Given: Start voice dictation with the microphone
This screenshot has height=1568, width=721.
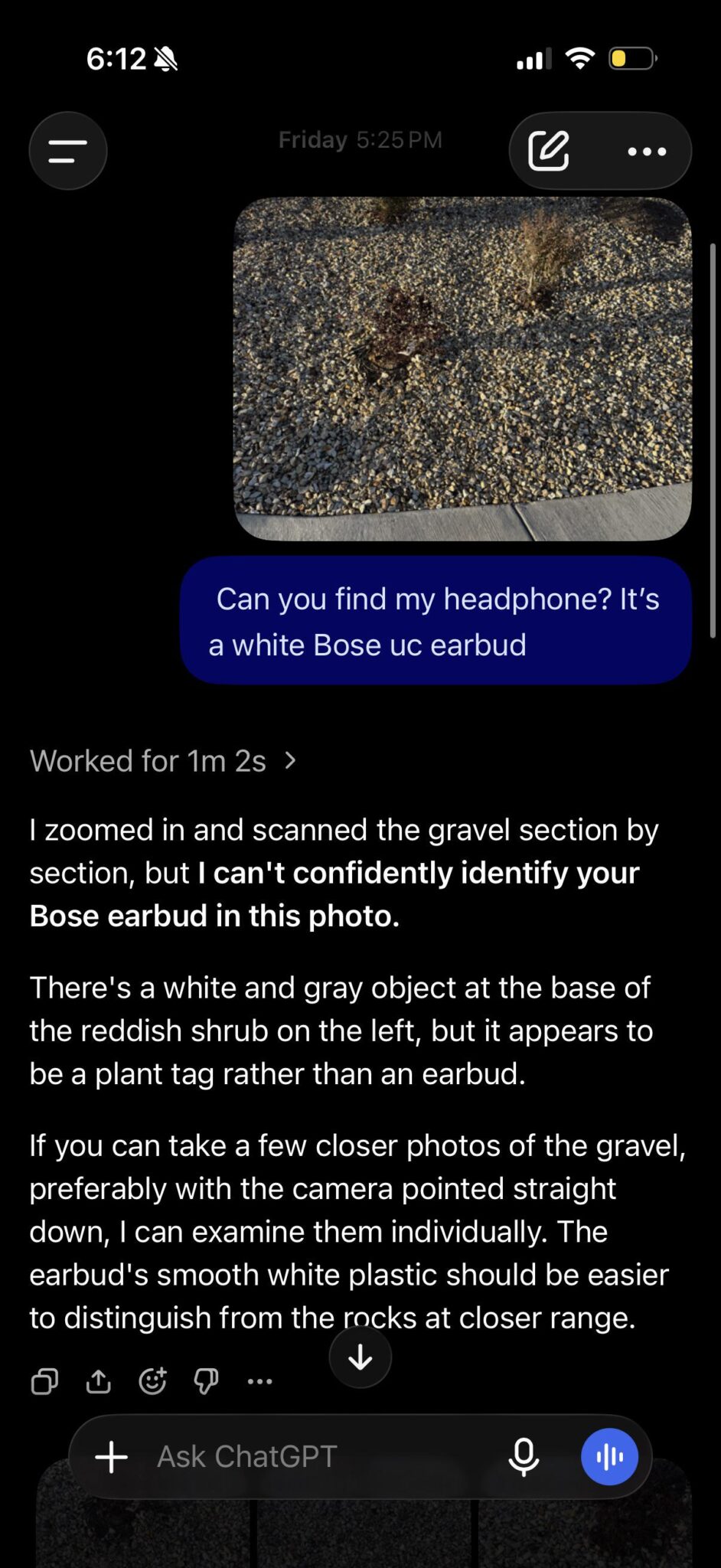Looking at the screenshot, I should pyautogui.click(x=524, y=1456).
